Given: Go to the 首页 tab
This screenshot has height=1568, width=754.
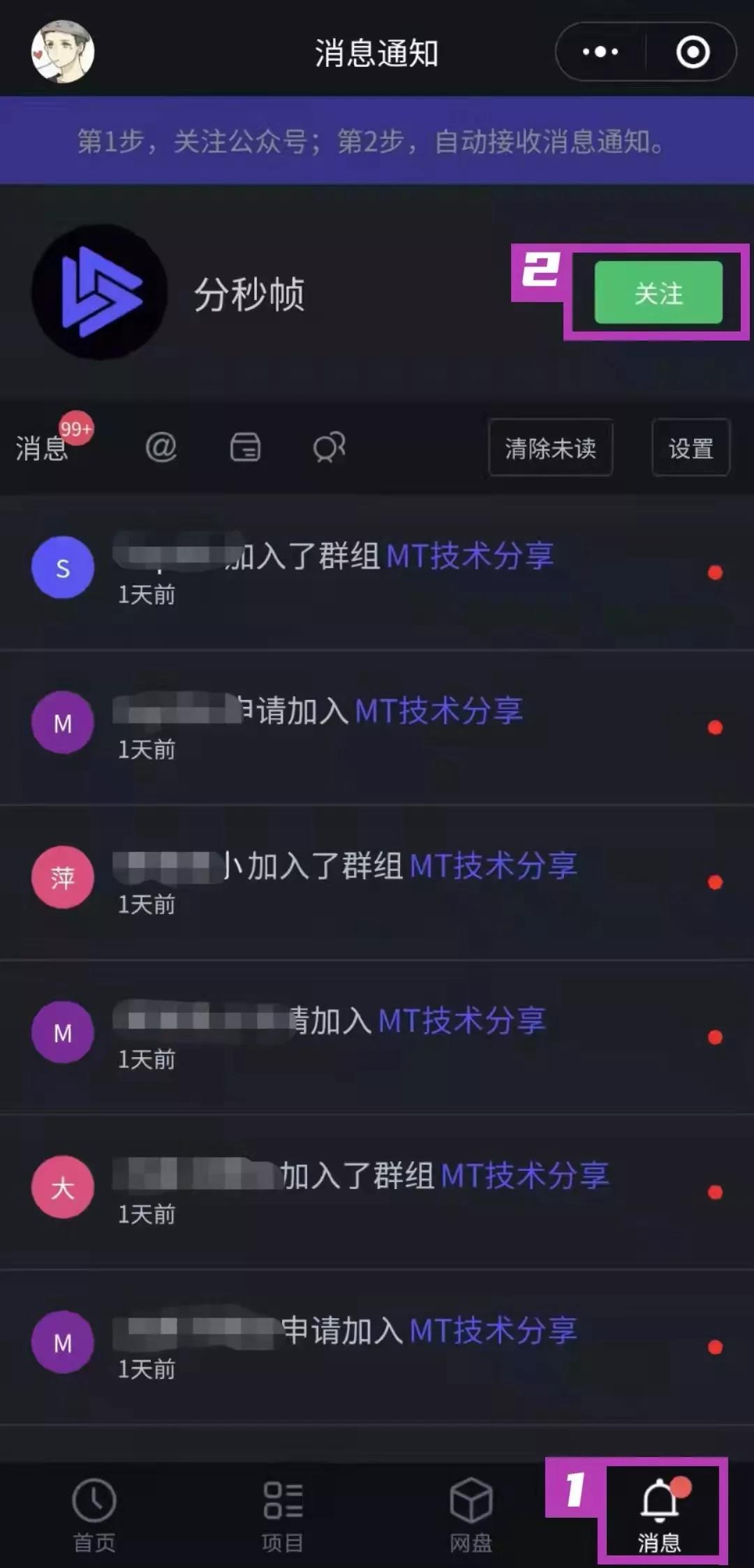Looking at the screenshot, I should 94,1513.
